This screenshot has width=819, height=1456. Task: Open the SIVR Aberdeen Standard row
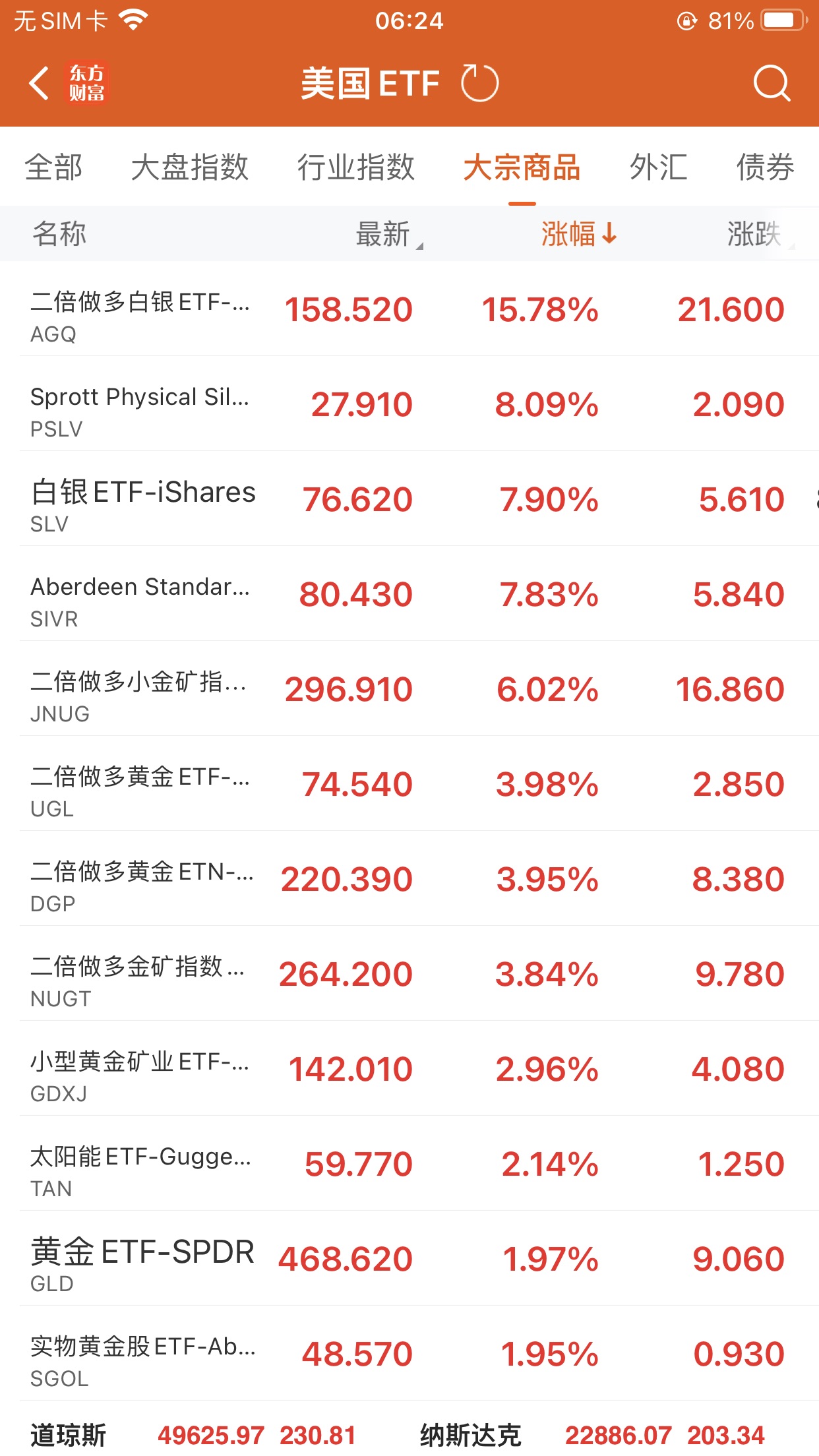point(409,594)
